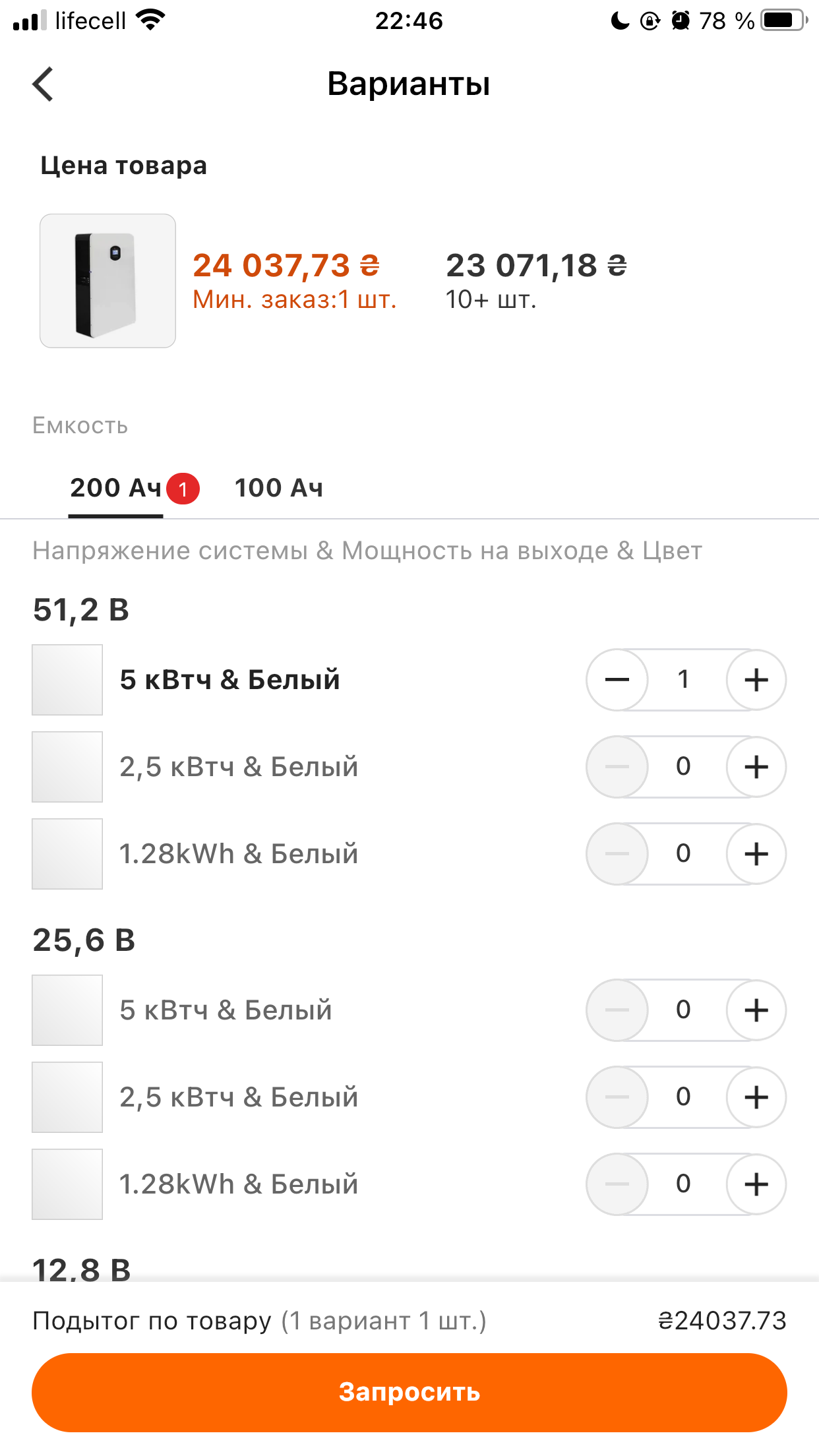
Task: Add one 25,6 В 2,5 кВтч Белый
Action: pos(756,1097)
